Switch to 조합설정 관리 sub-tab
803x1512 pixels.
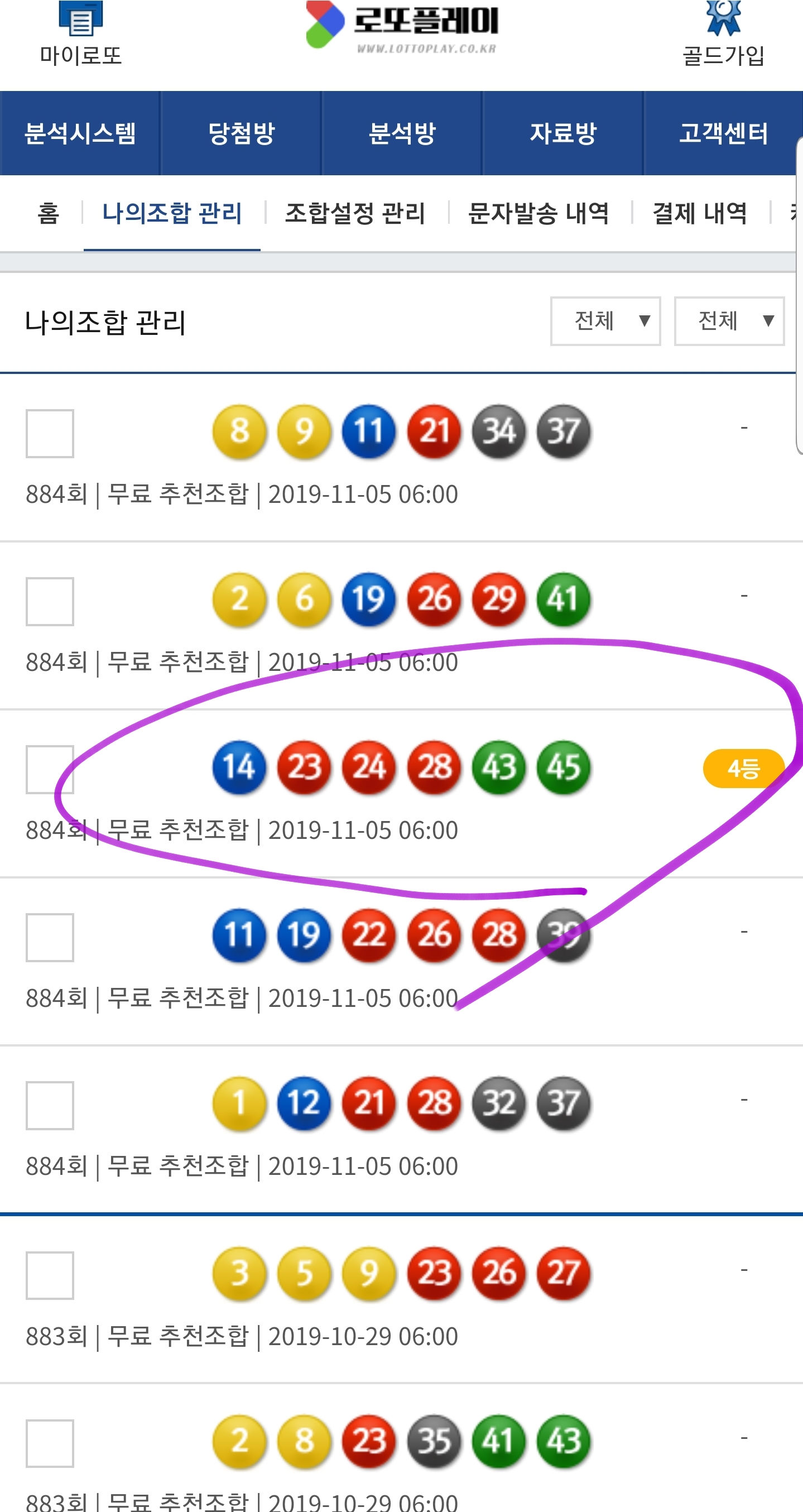click(355, 213)
